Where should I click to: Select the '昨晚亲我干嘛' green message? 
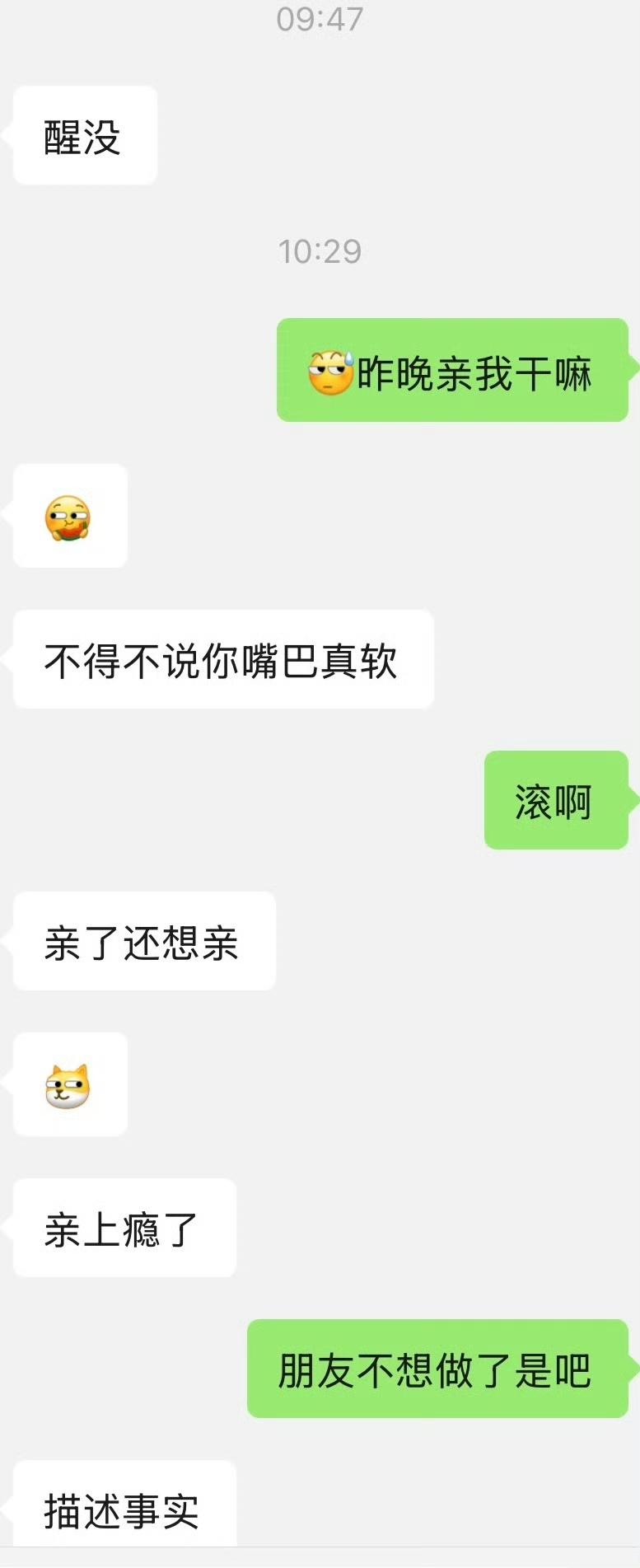coord(453,372)
